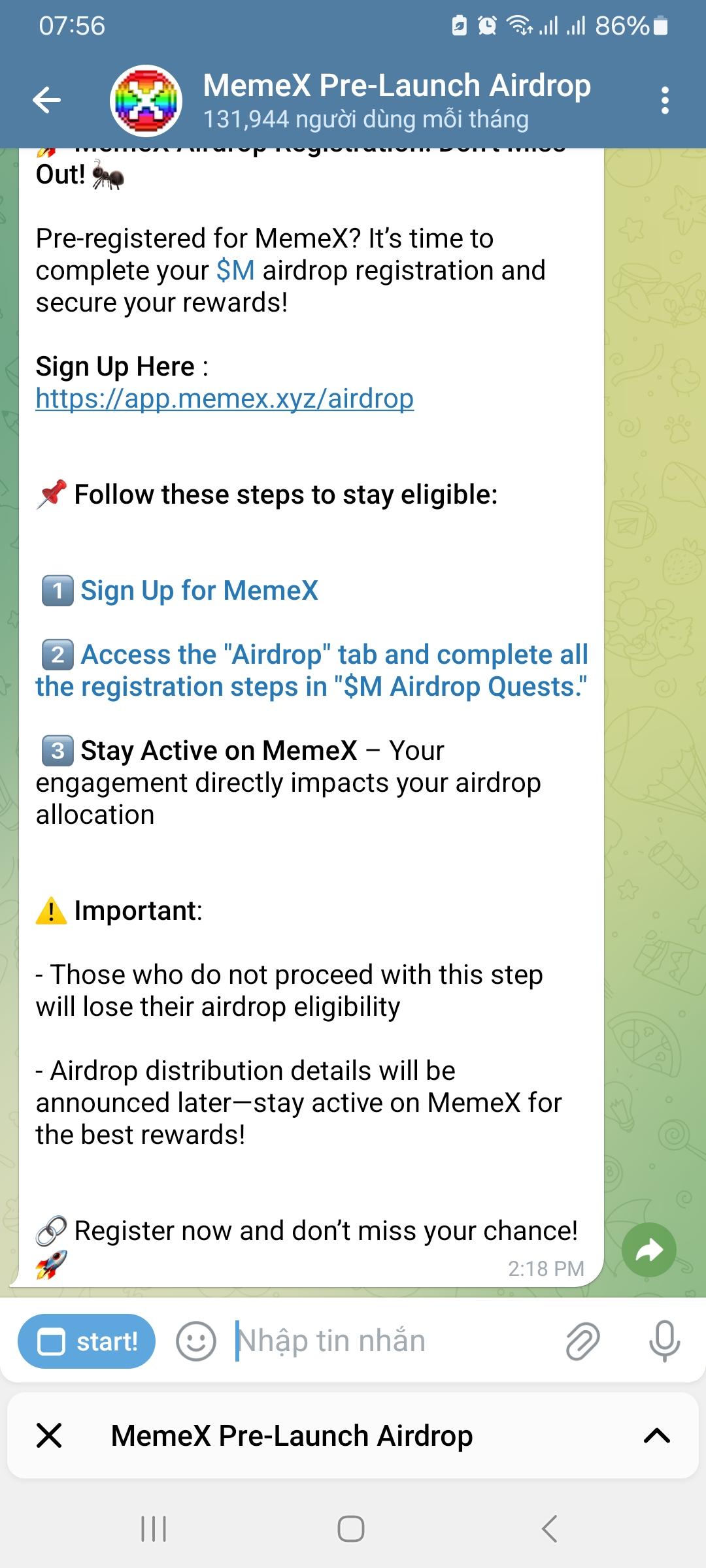Image resolution: width=706 pixels, height=1568 pixels.
Task: Open the emoji picker
Action: pyautogui.click(x=195, y=1342)
